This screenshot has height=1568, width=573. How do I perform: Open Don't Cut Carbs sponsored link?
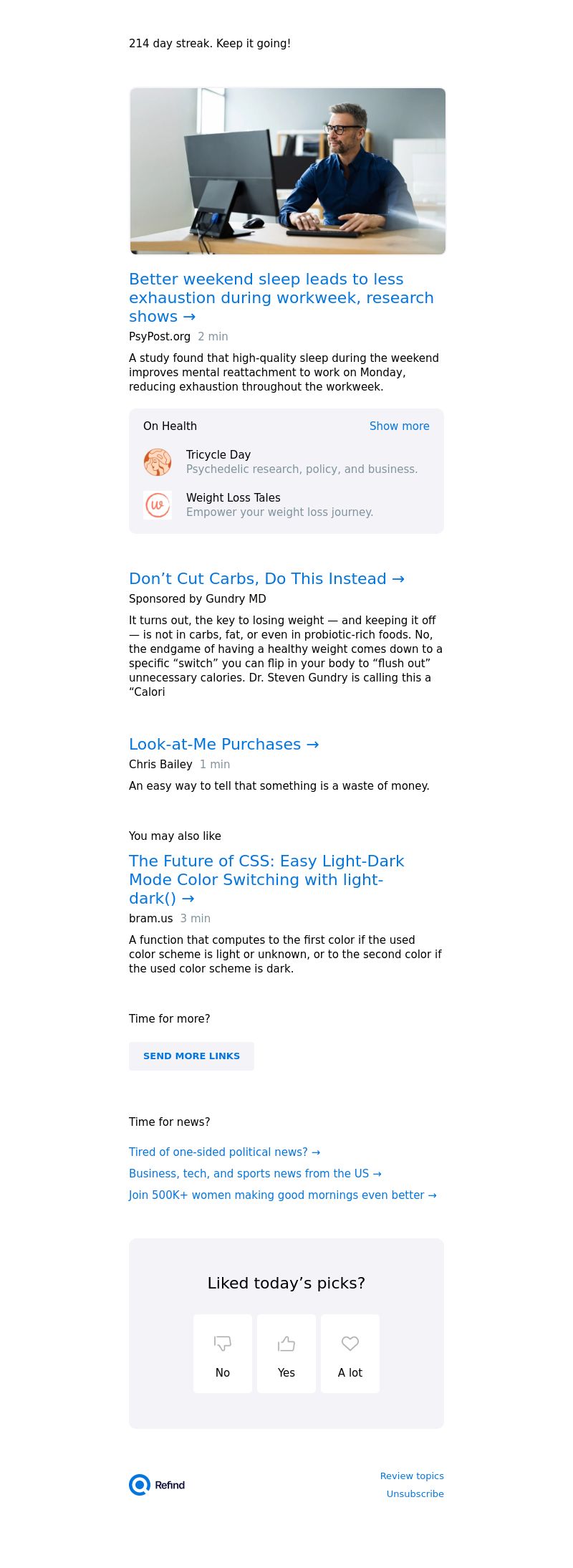(x=266, y=578)
